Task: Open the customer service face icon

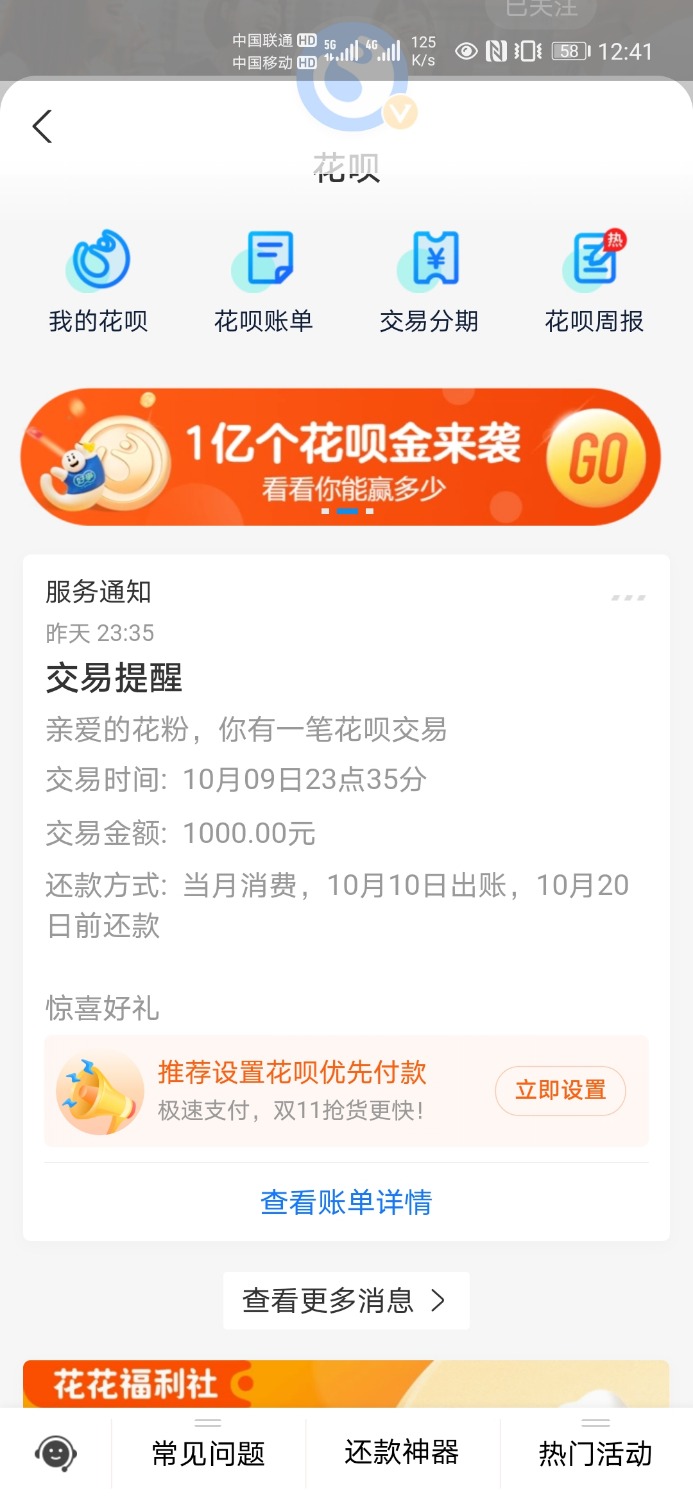Action: [56, 1452]
